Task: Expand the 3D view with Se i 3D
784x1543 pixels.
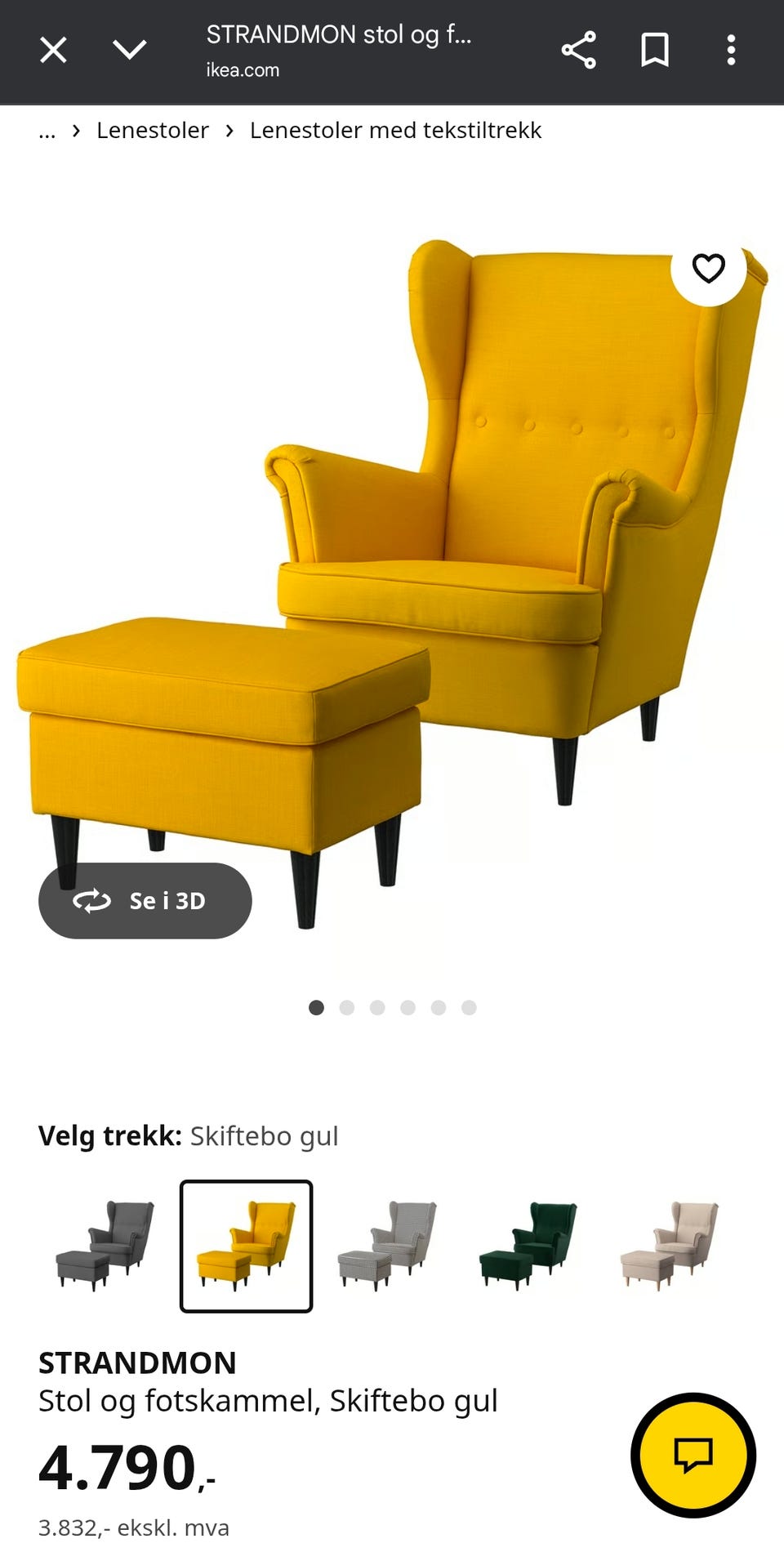Action: click(x=145, y=901)
